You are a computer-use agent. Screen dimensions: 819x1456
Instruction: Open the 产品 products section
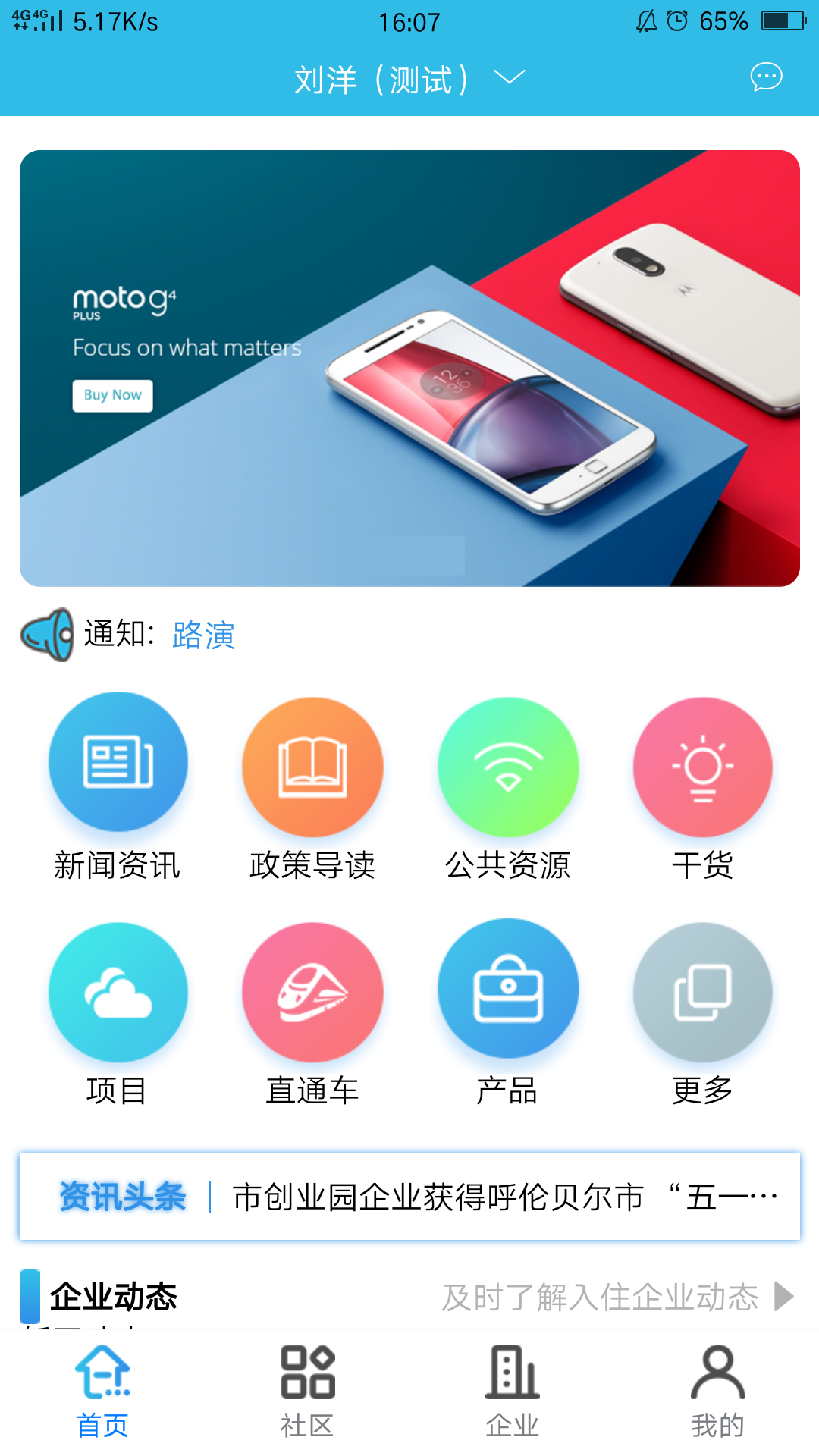507,1012
